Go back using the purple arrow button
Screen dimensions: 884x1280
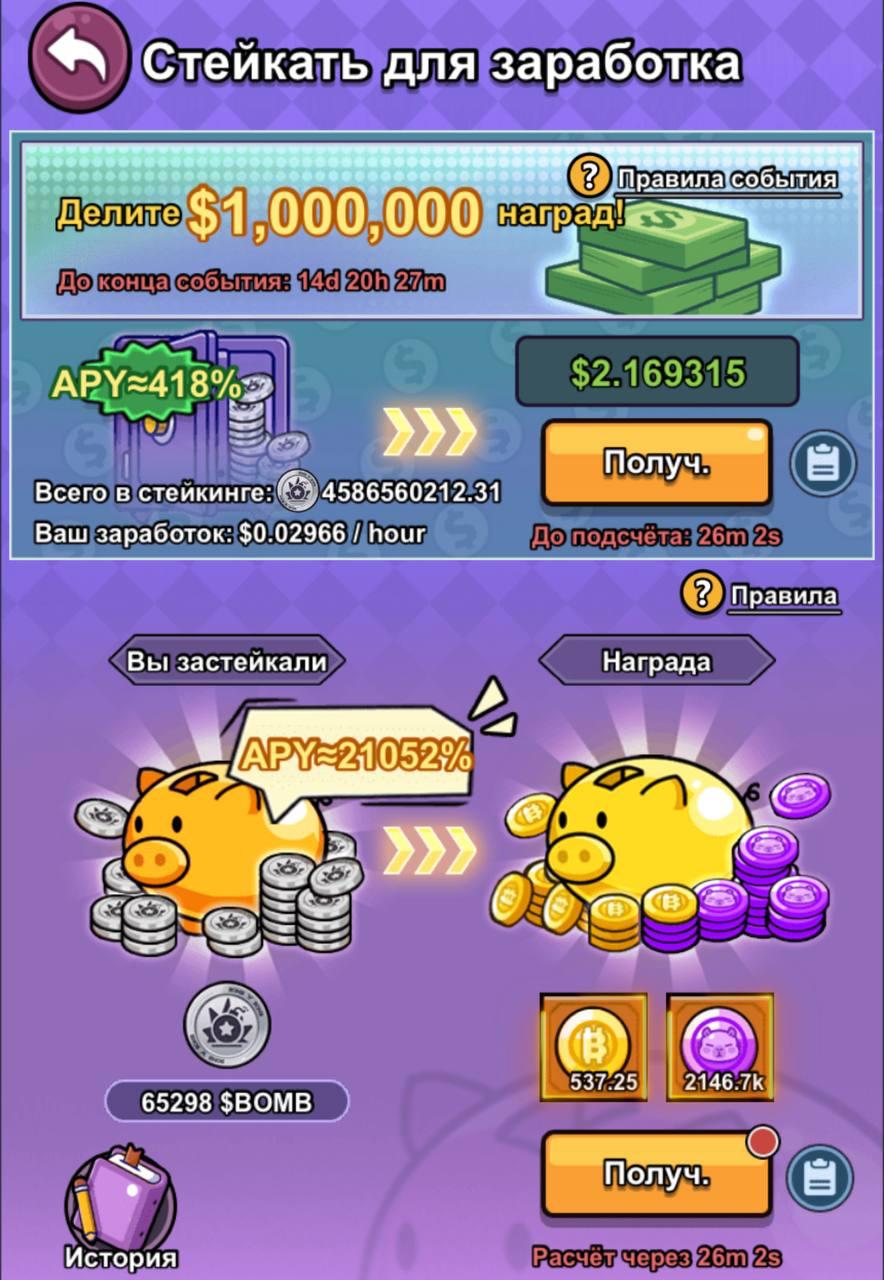click(79, 59)
